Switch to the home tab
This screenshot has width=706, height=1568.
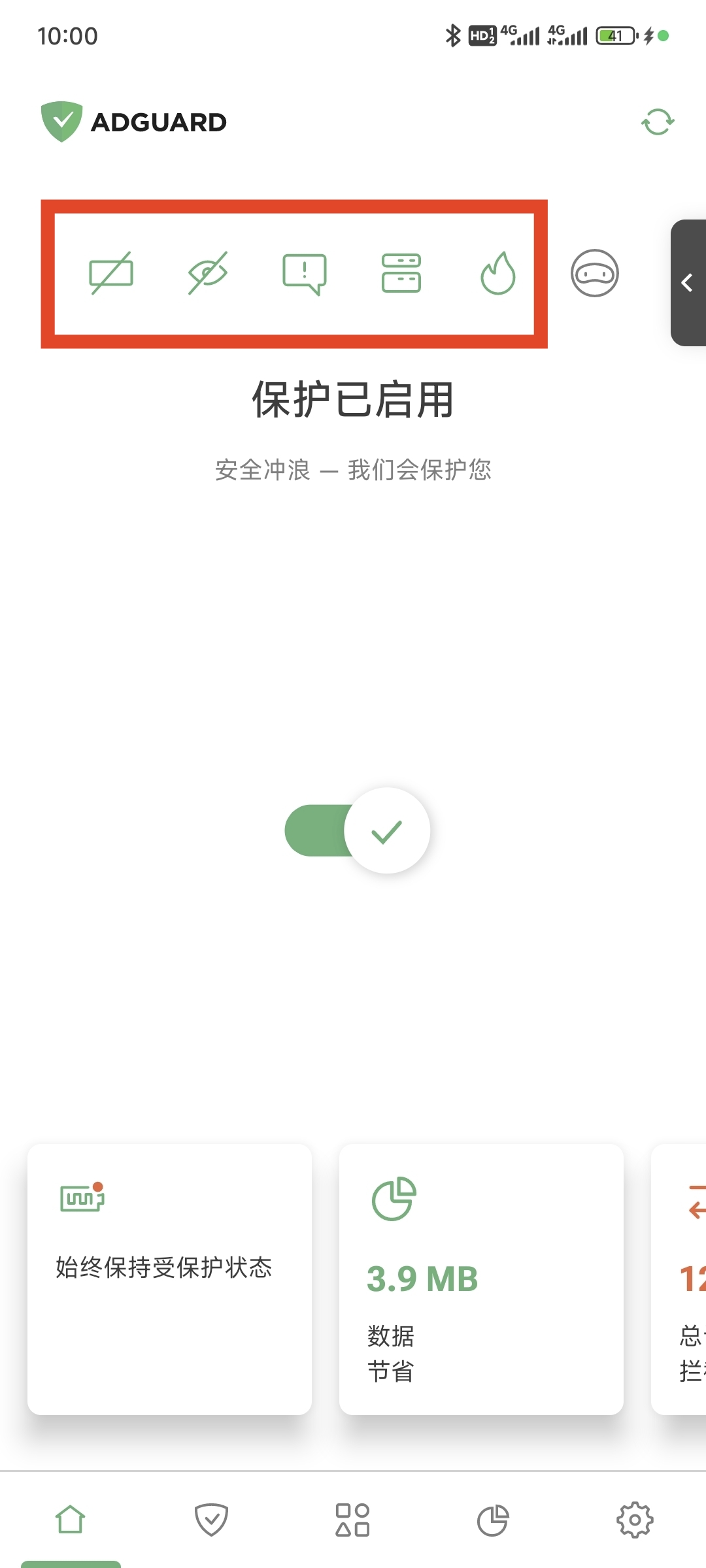coord(71,1520)
